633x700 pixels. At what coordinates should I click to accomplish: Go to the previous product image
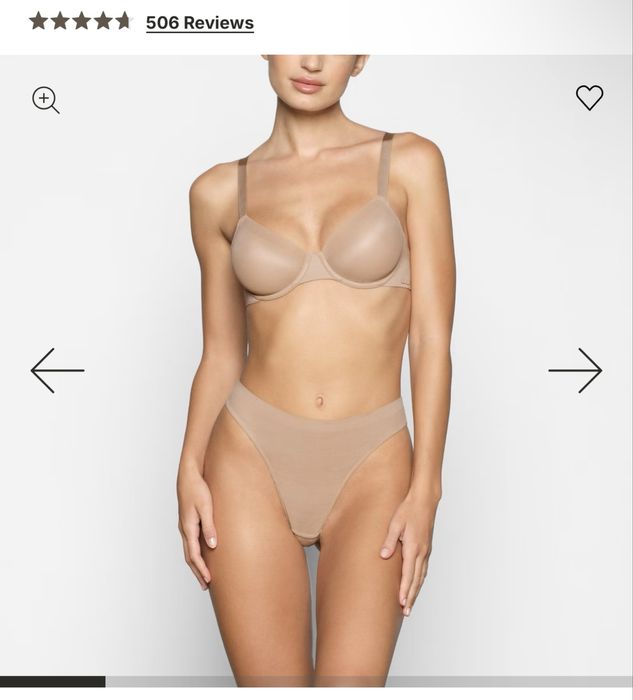[x=57, y=370]
